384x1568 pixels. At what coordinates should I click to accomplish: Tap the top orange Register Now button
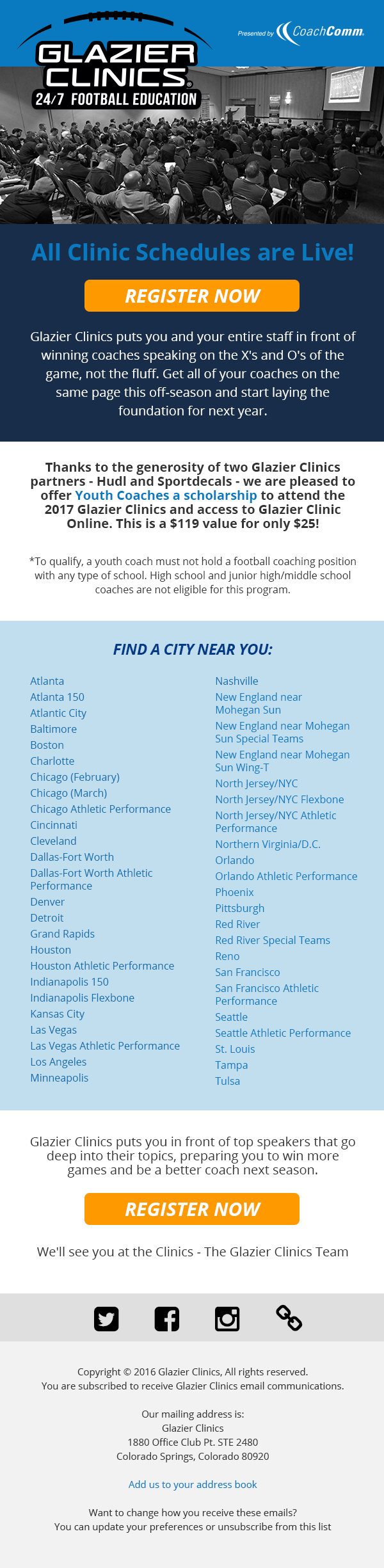192,296
